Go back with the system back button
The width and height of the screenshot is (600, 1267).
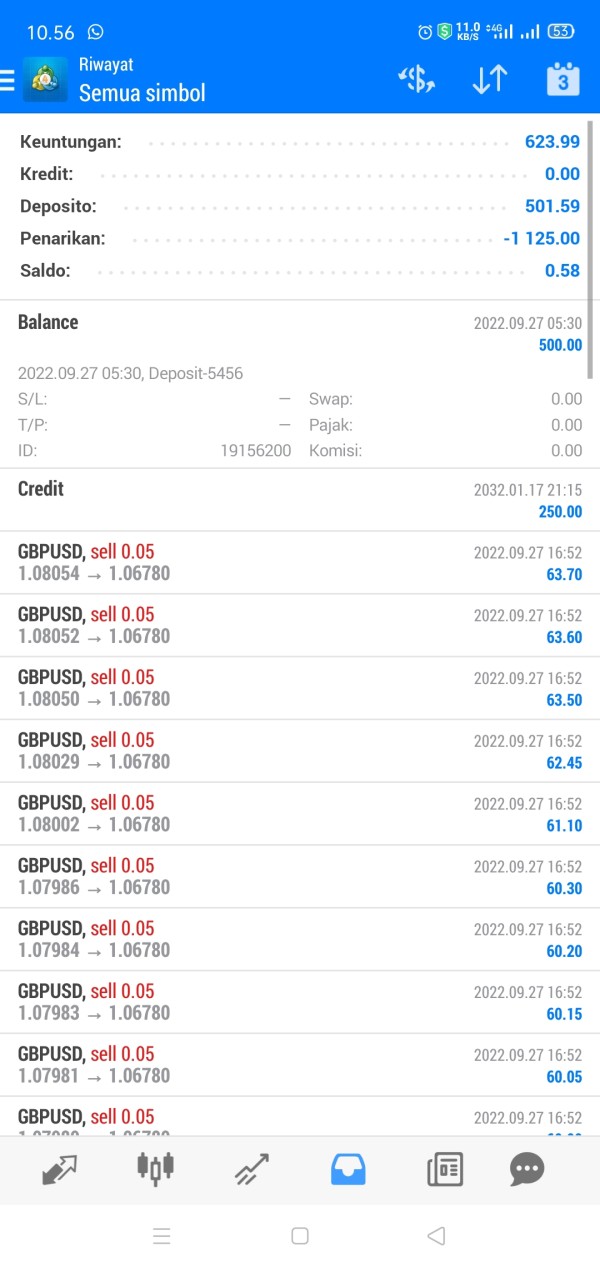(x=435, y=1236)
